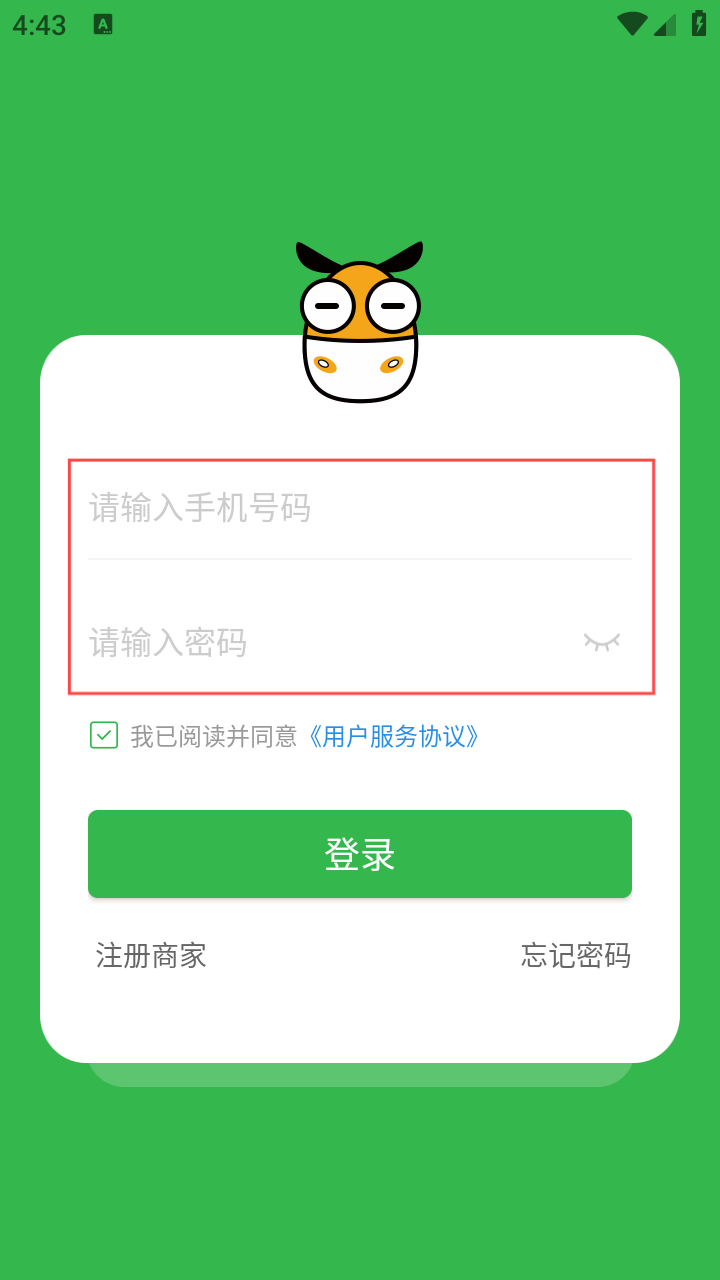Uncheck the agreement checkbox

(x=104, y=735)
